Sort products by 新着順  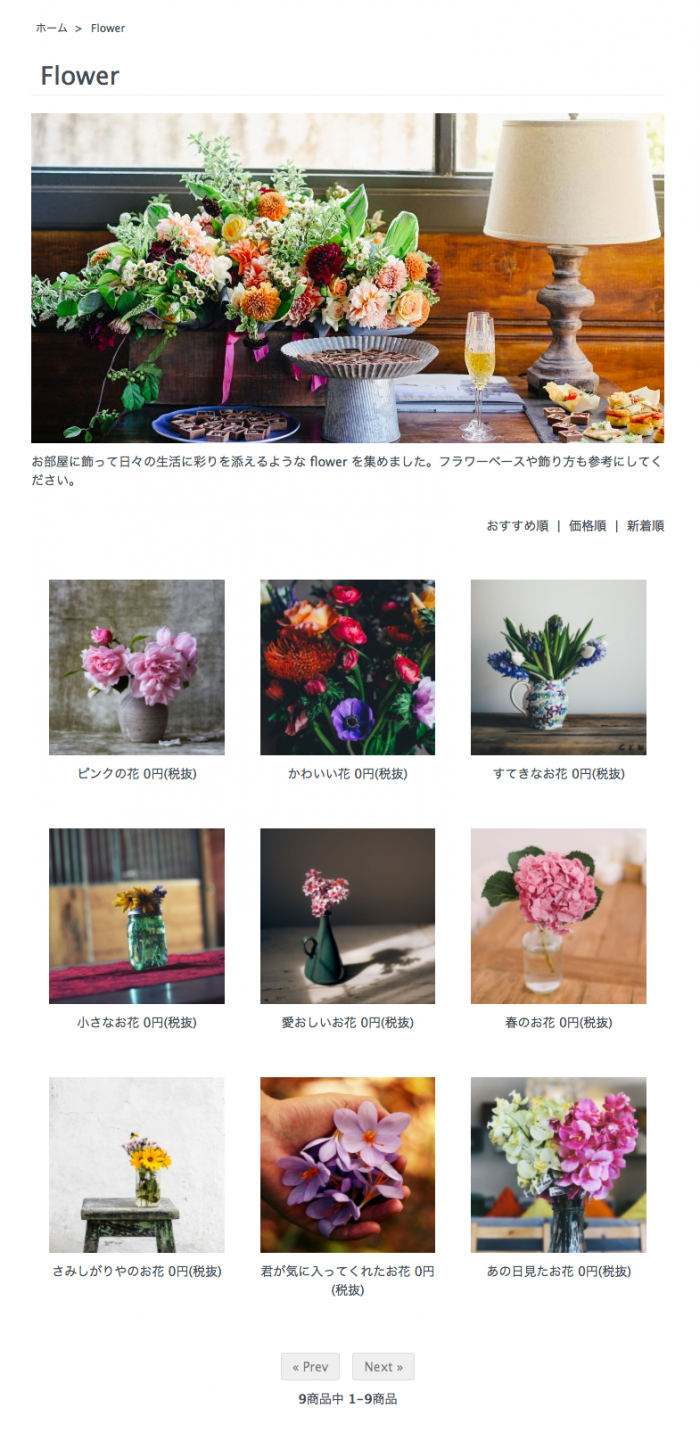pos(645,526)
